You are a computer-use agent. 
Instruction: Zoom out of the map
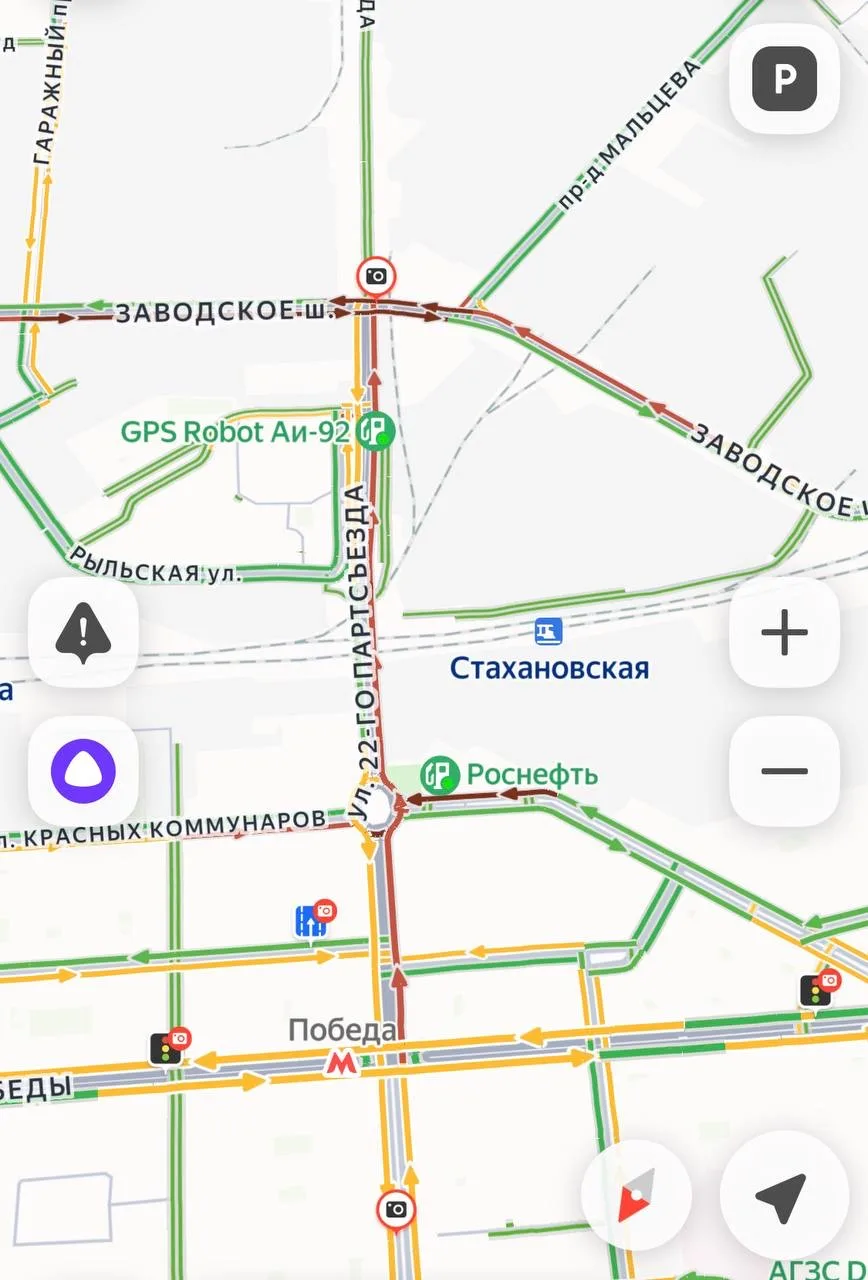pyautogui.click(x=784, y=771)
